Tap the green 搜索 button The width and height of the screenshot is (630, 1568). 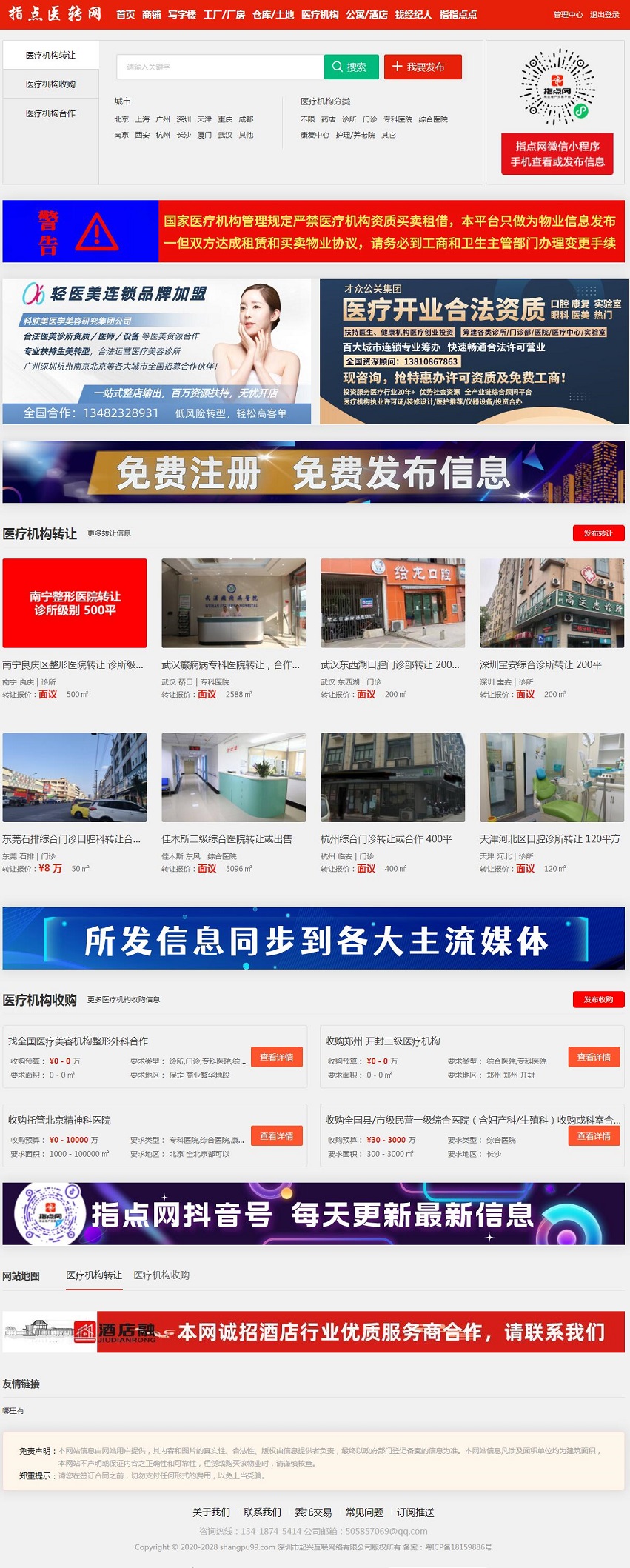[351, 67]
